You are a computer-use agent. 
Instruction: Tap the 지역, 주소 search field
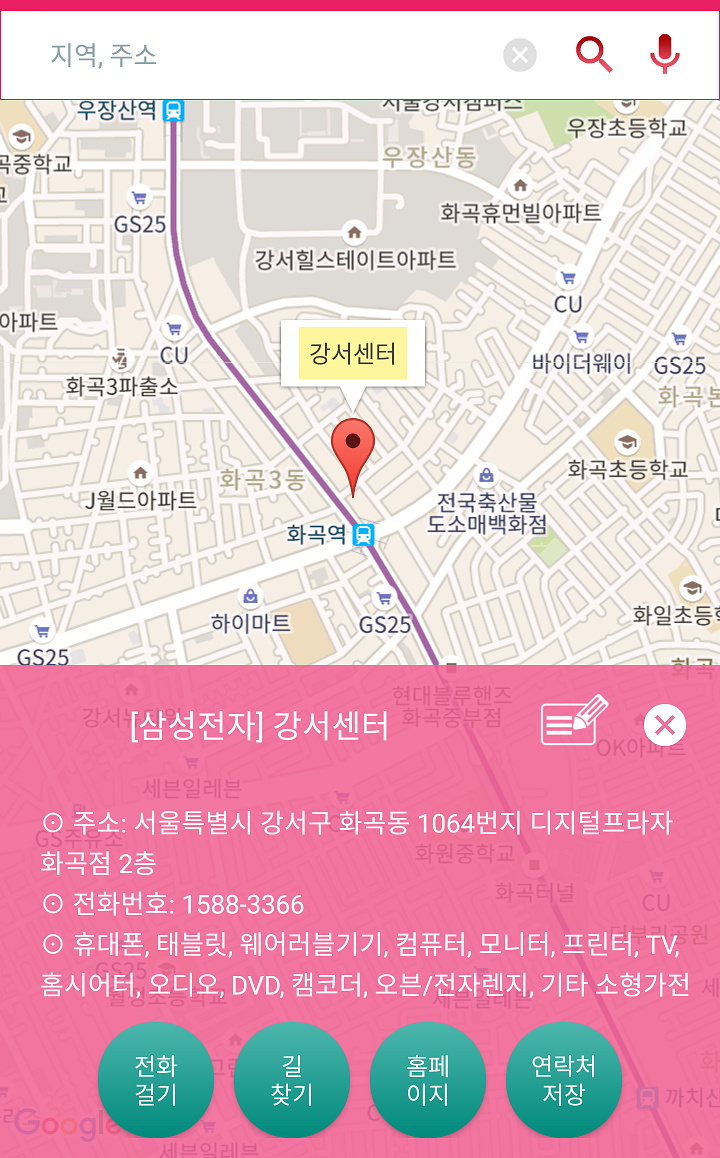point(260,55)
